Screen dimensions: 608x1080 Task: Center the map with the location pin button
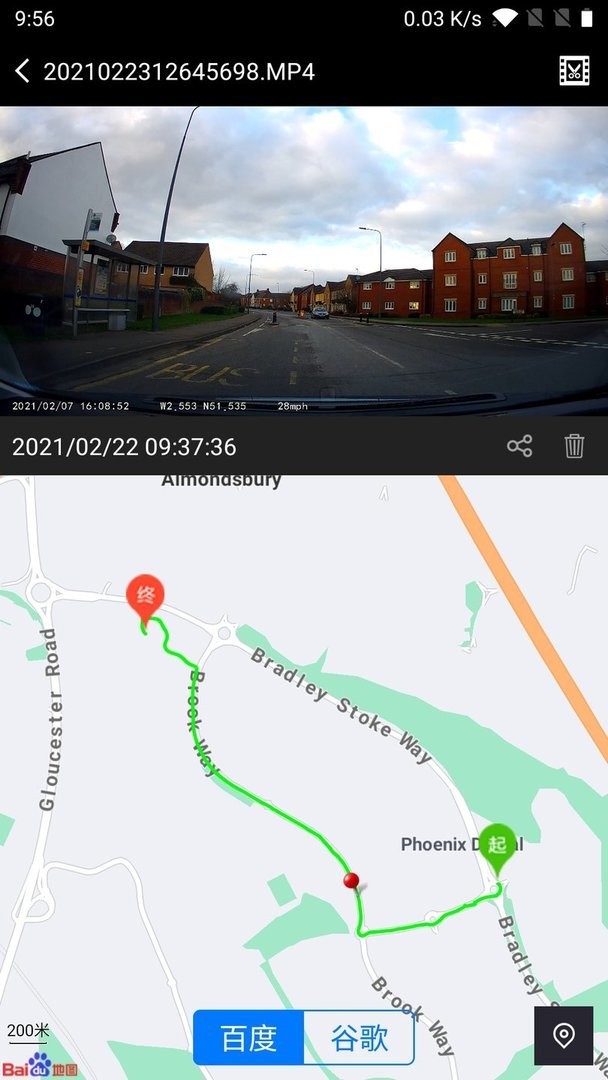pyautogui.click(x=564, y=1035)
